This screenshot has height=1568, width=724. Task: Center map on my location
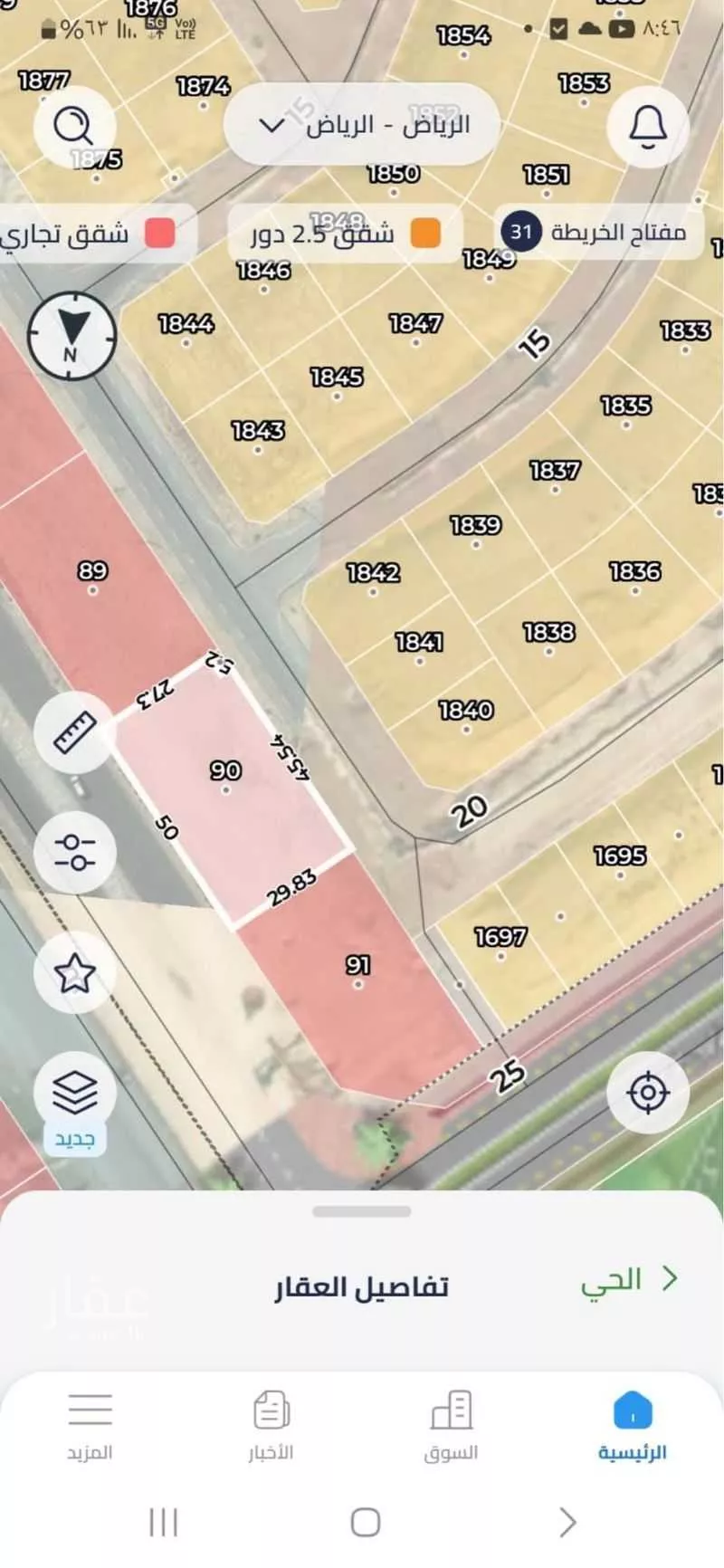tap(647, 1093)
